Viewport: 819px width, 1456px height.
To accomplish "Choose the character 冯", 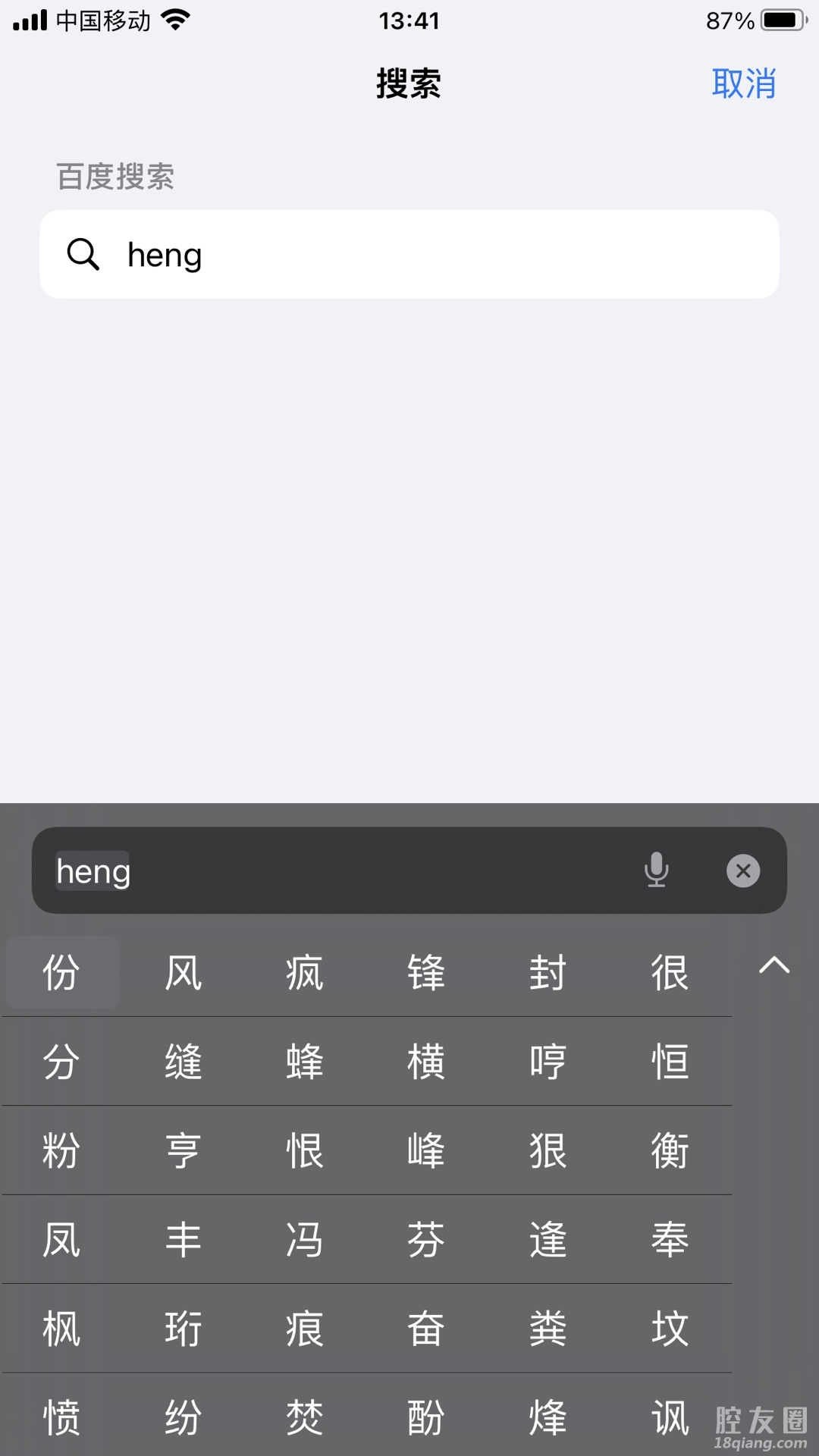I will click(x=305, y=1240).
